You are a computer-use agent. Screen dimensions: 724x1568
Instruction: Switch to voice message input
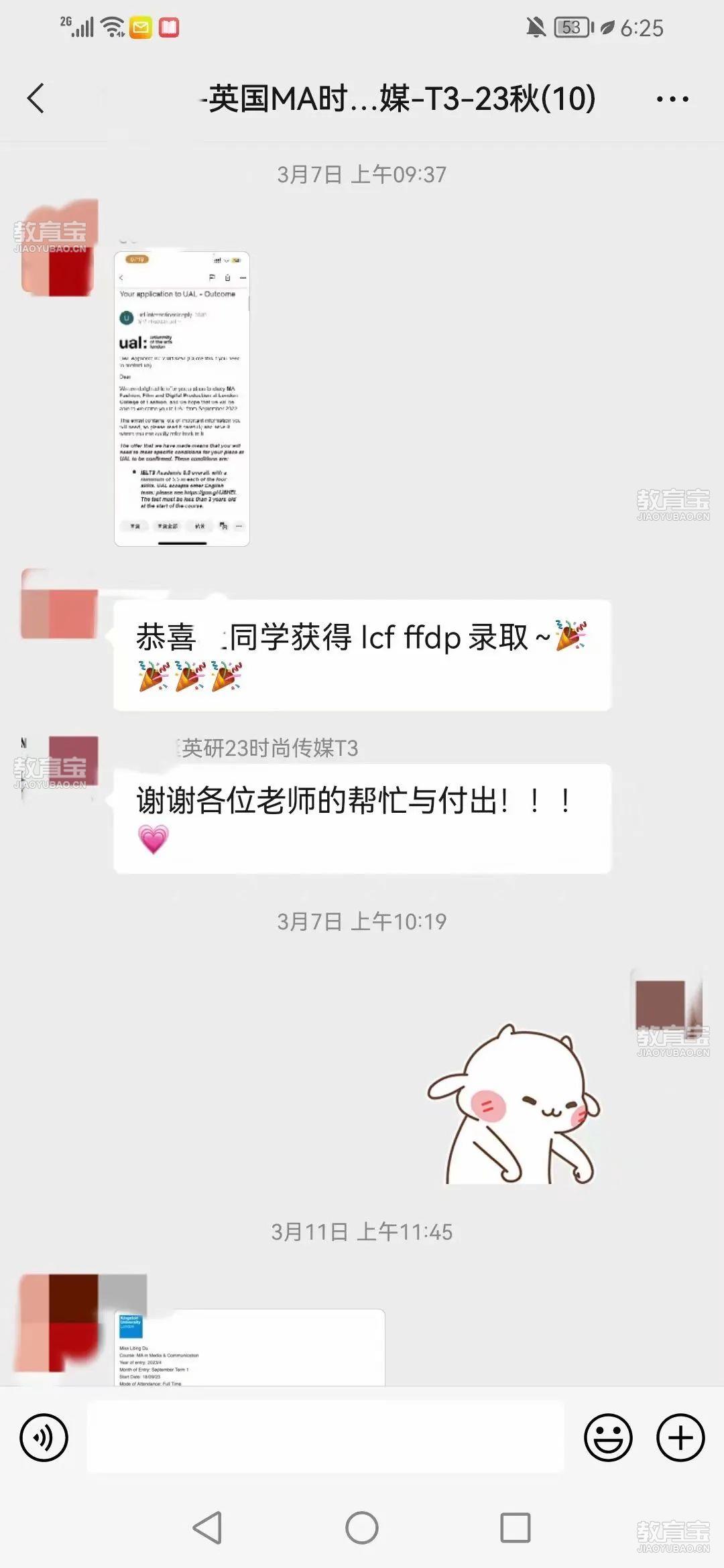coord(44,1437)
